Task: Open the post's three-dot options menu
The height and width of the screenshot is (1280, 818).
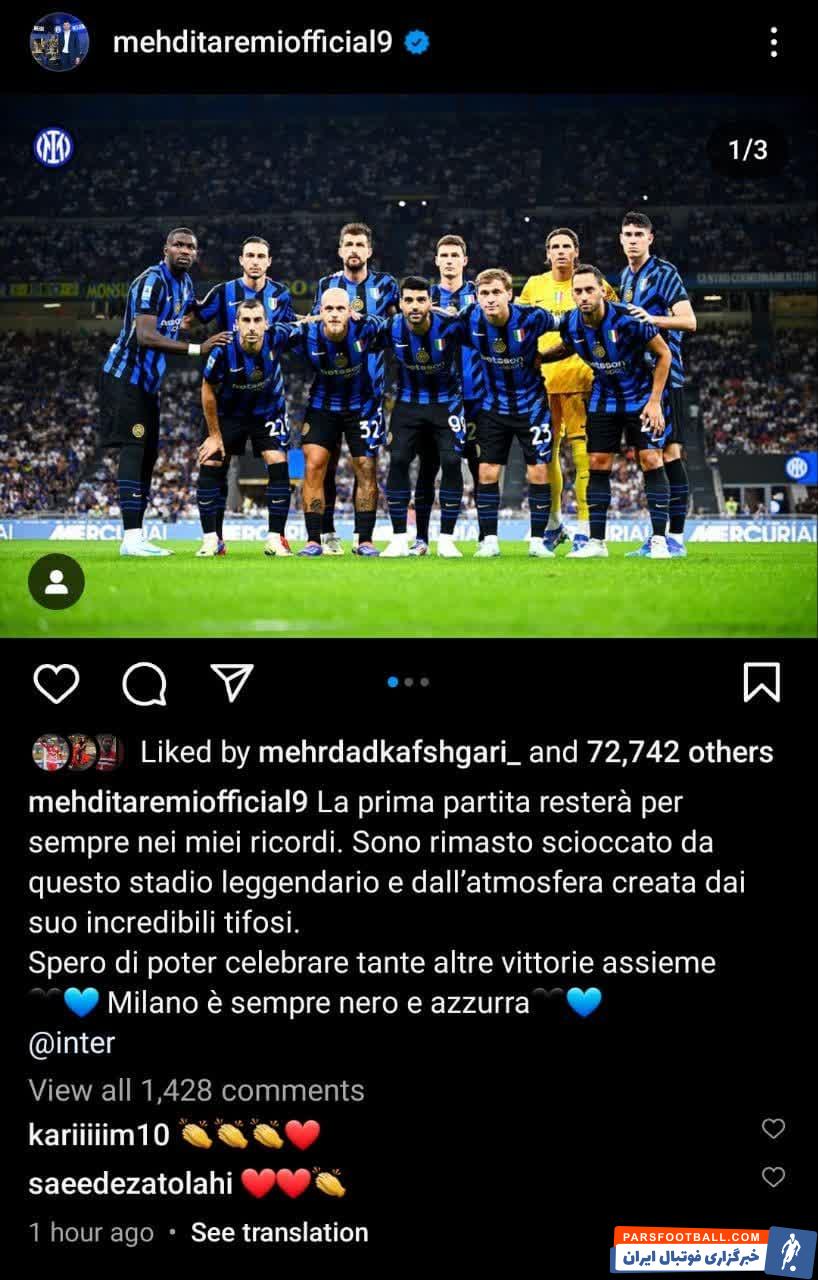Action: pos(773,42)
